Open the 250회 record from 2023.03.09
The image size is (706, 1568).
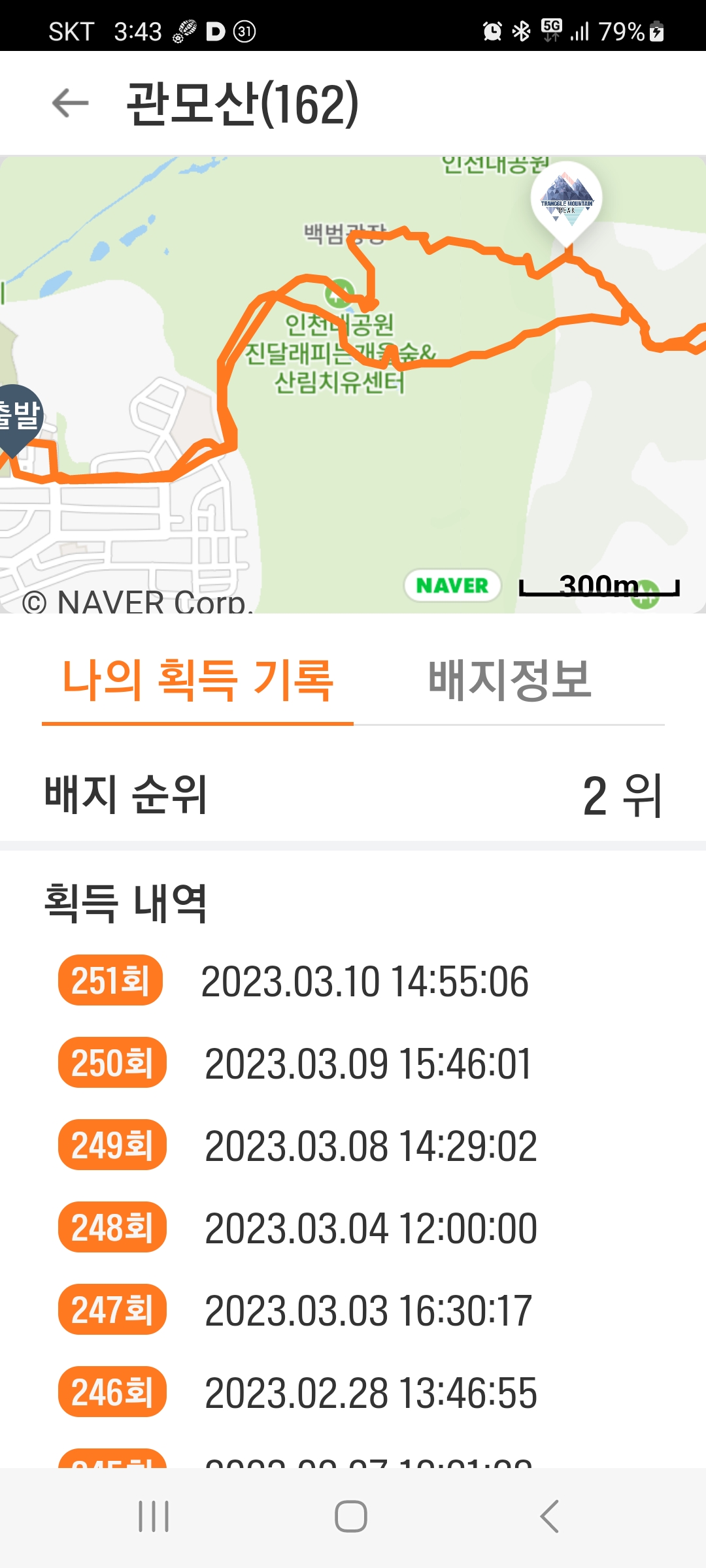pyautogui.click(x=353, y=1063)
